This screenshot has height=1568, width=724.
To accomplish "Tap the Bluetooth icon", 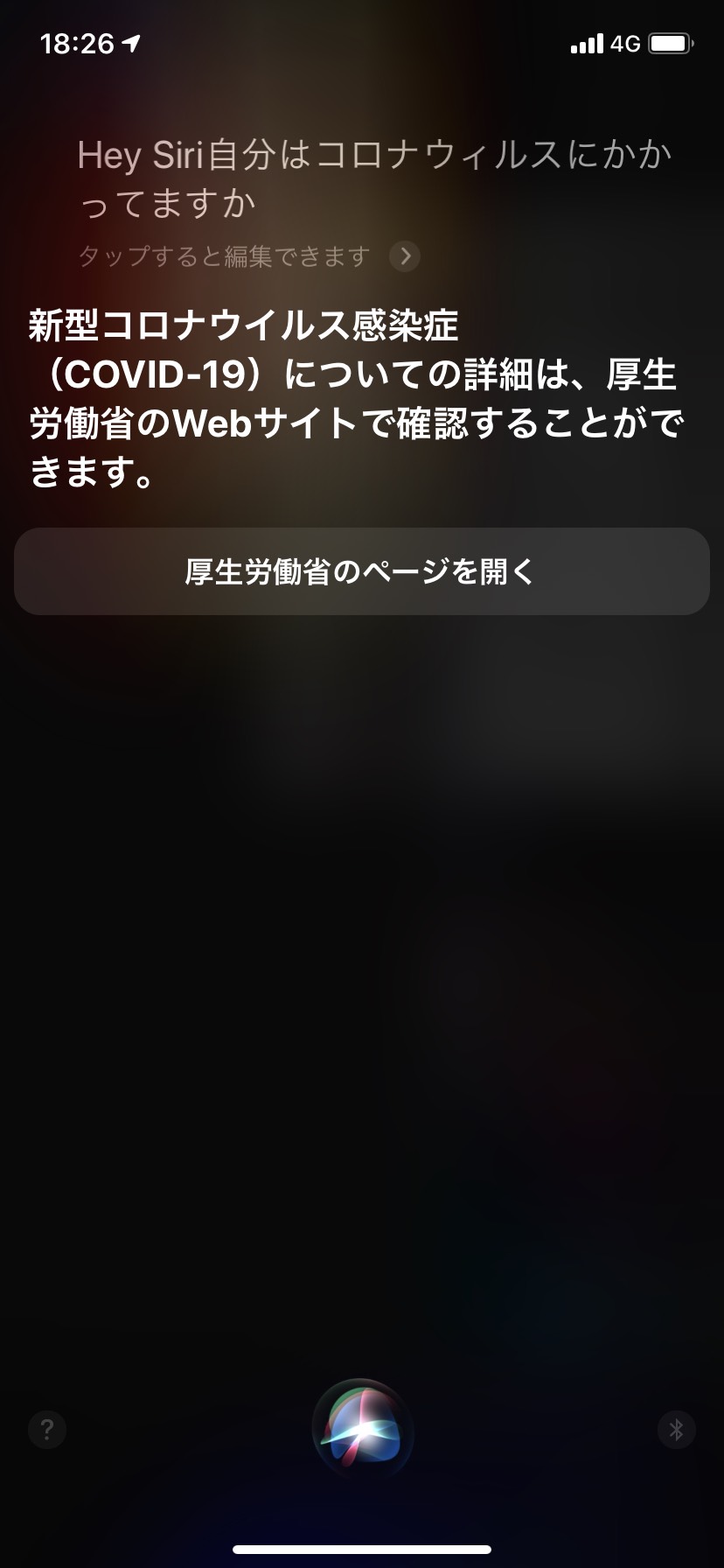I will [x=676, y=1430].
